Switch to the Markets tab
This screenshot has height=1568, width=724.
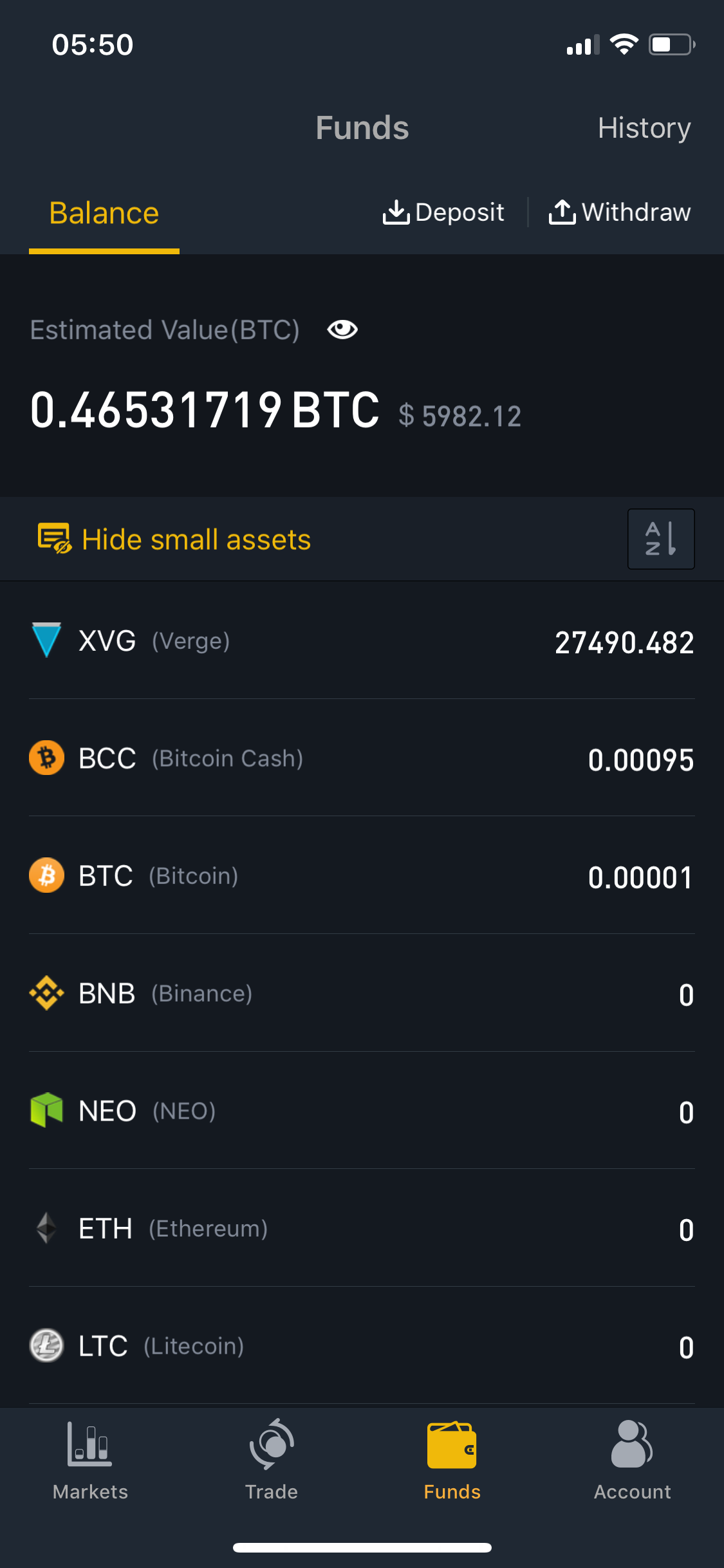point(90,1461)
